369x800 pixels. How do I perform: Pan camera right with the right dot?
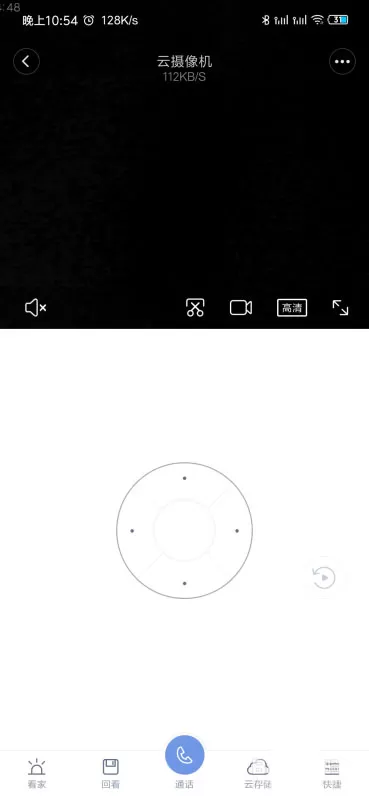click(x=237, y=531)
